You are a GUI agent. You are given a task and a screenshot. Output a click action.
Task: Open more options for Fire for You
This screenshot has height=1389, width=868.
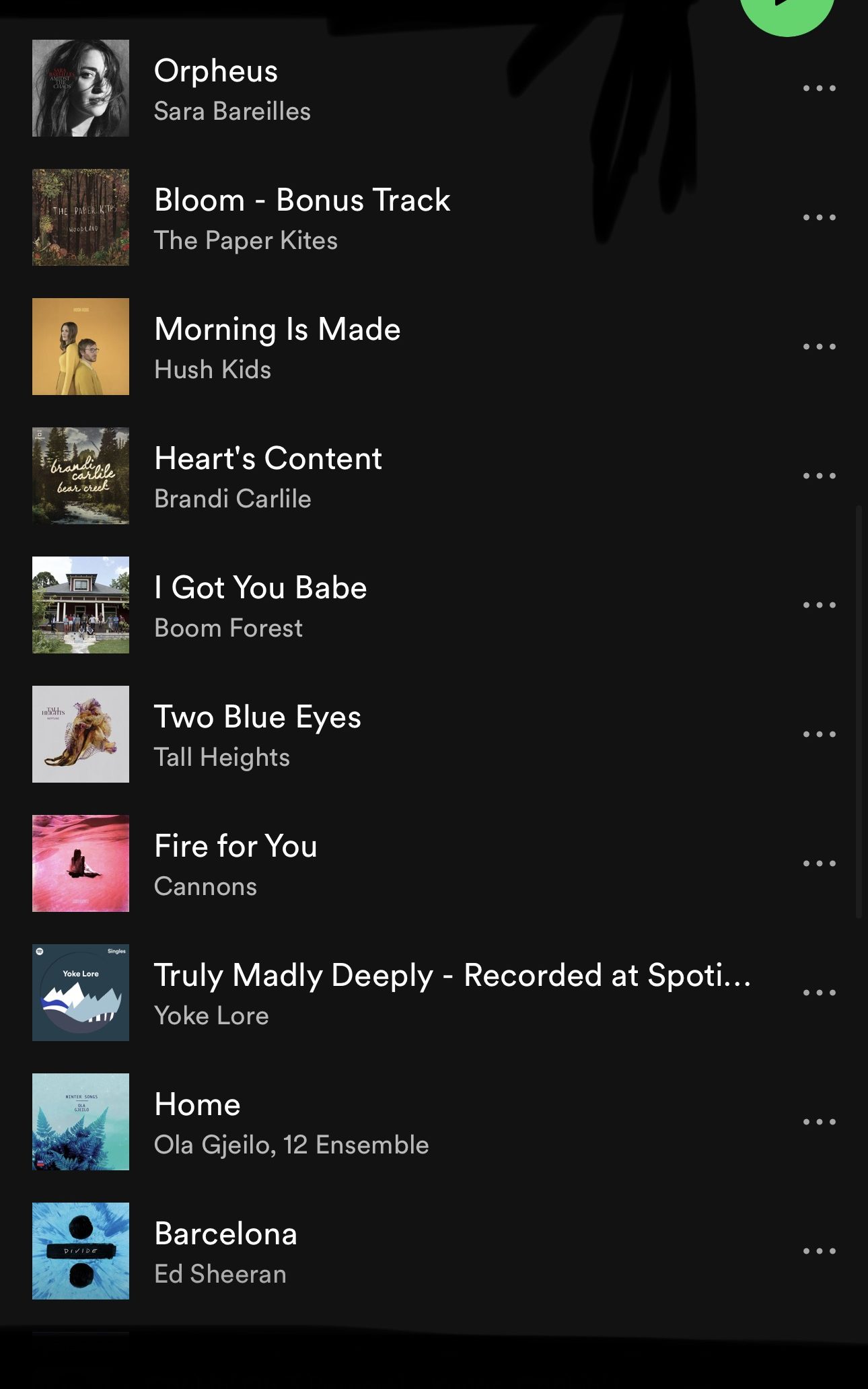pyautogui.click(x=819, y=863)
